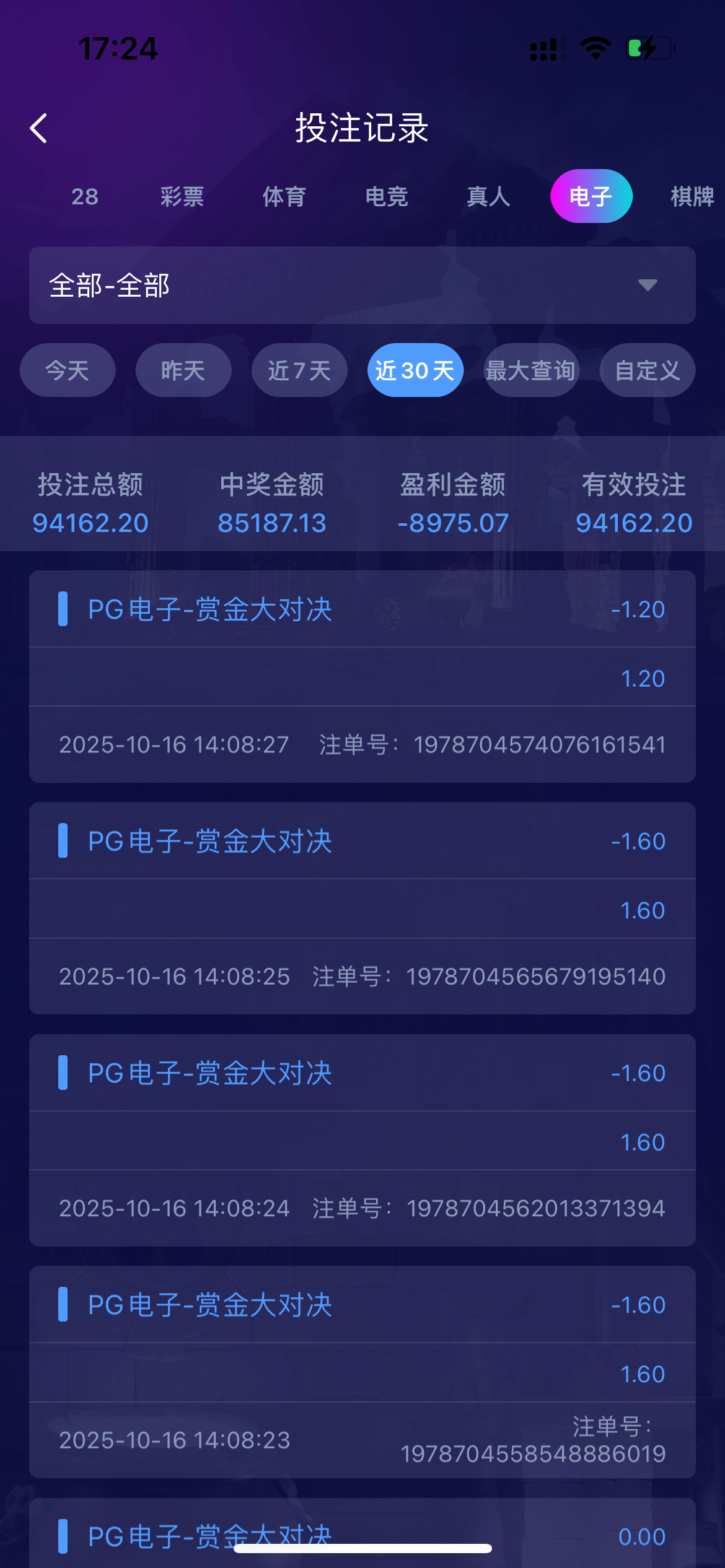Click the clock showing 17:24
Image resolution: width=725 pixels, height=1568 pixels.
tap(118, 48)
